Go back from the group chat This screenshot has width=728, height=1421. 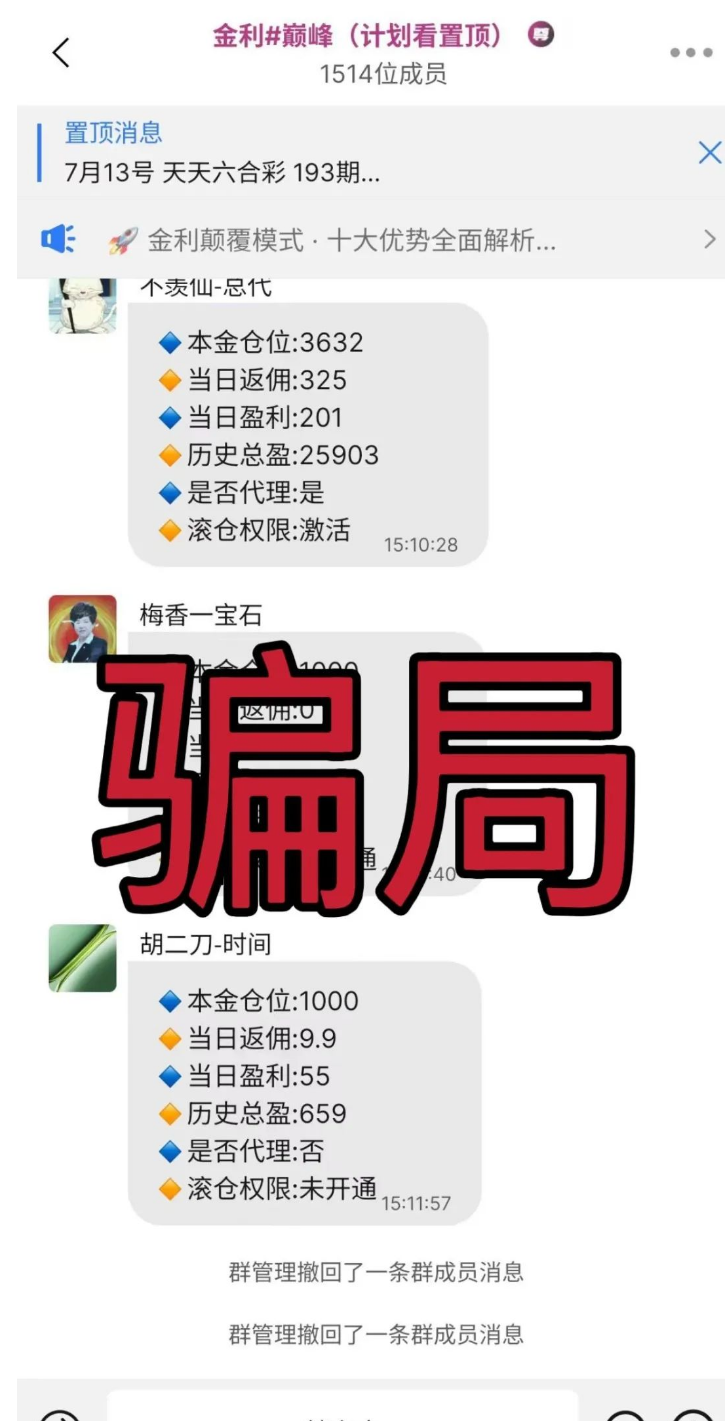coord(61,53)
